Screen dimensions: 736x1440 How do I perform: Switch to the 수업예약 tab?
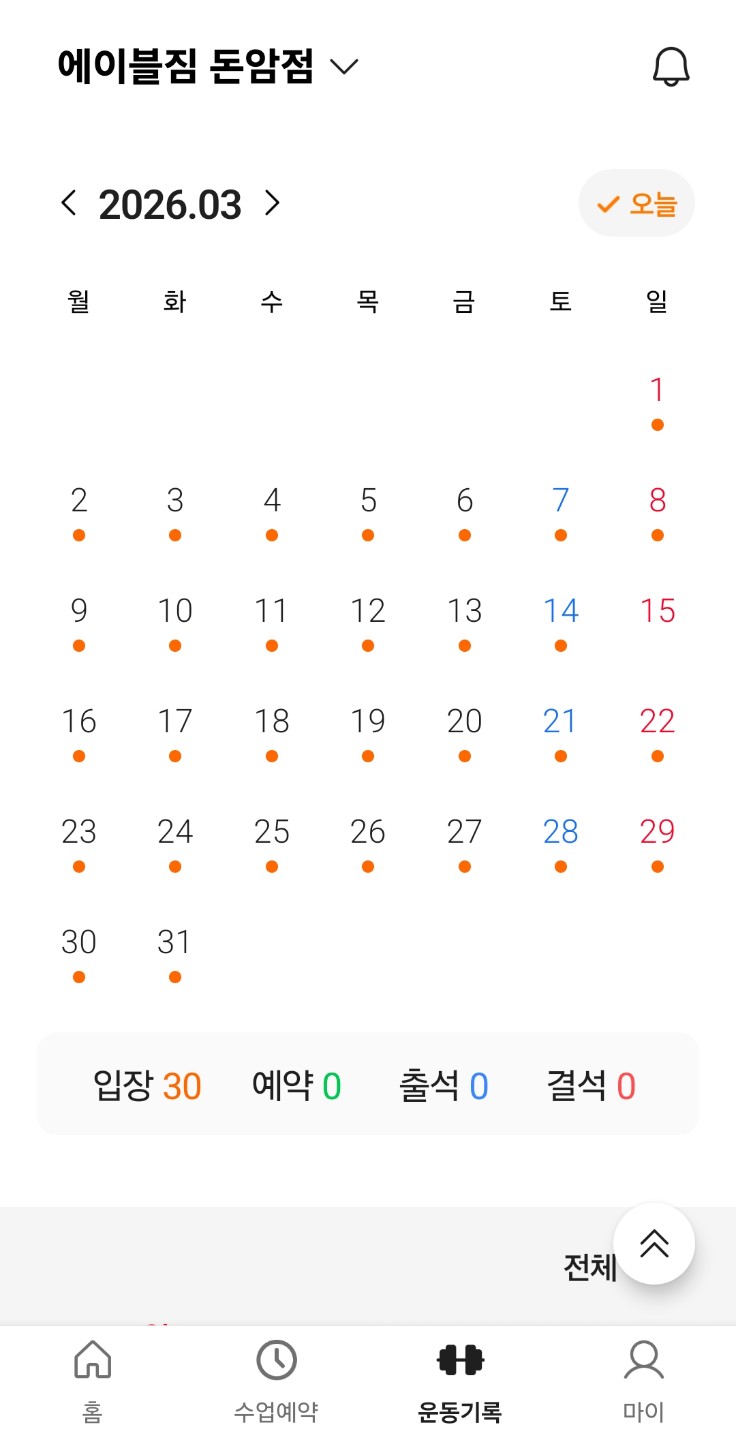pos(276,1382)
